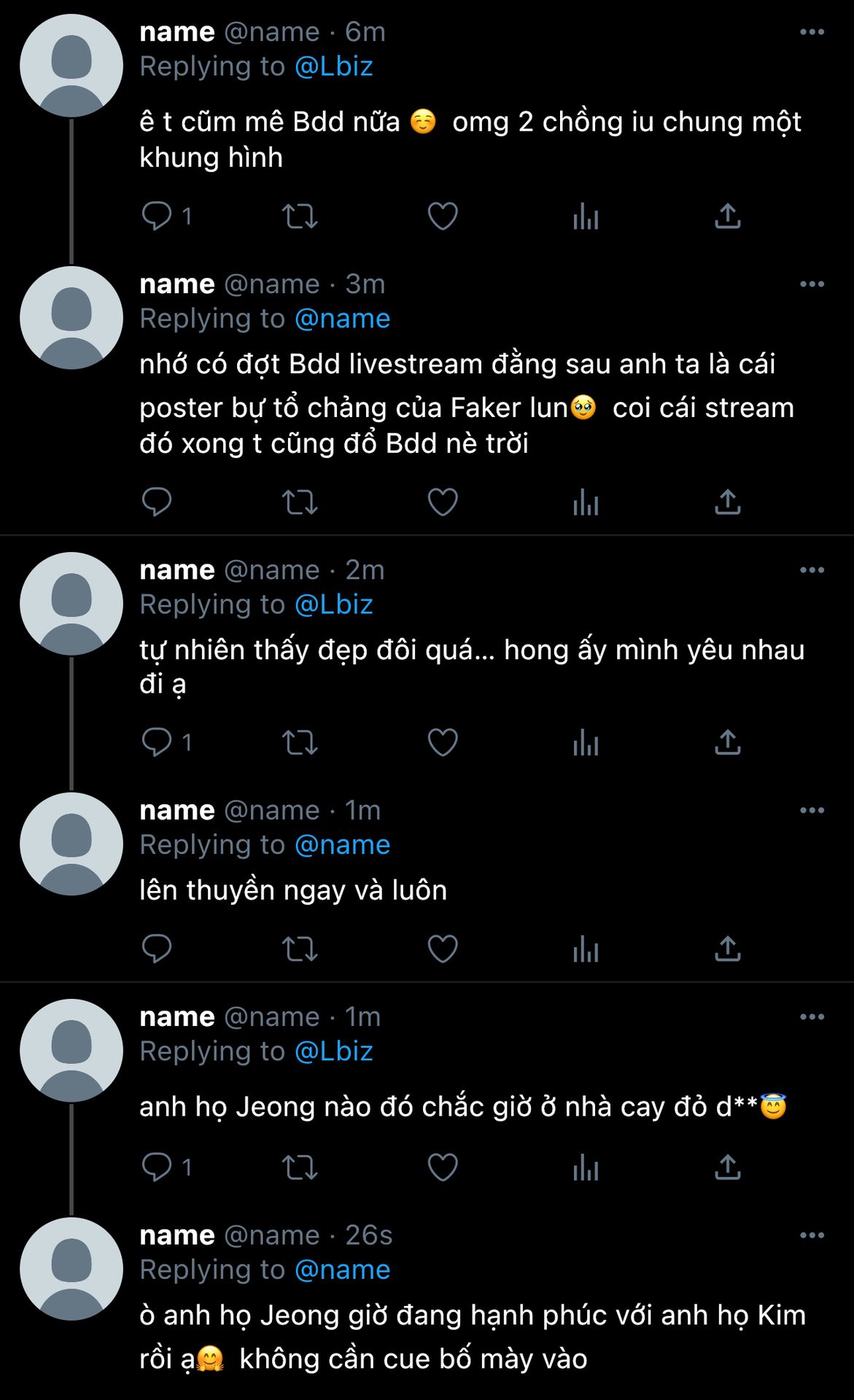Screen dimensions: 854x1400
Task: Retweet the "Bdd livestream" reply
Action: 300,502
